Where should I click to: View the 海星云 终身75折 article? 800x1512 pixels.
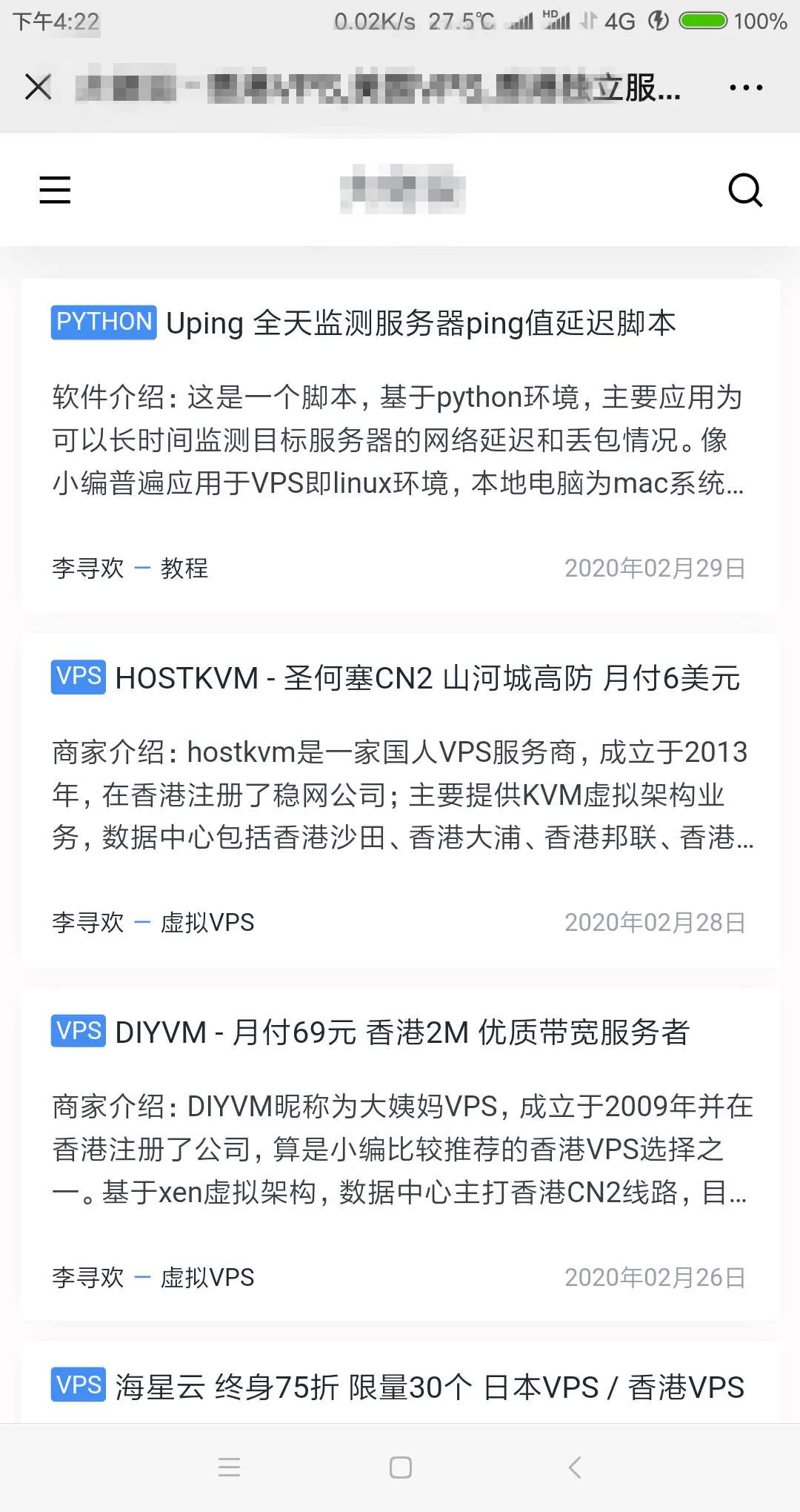click(430, 1387)
